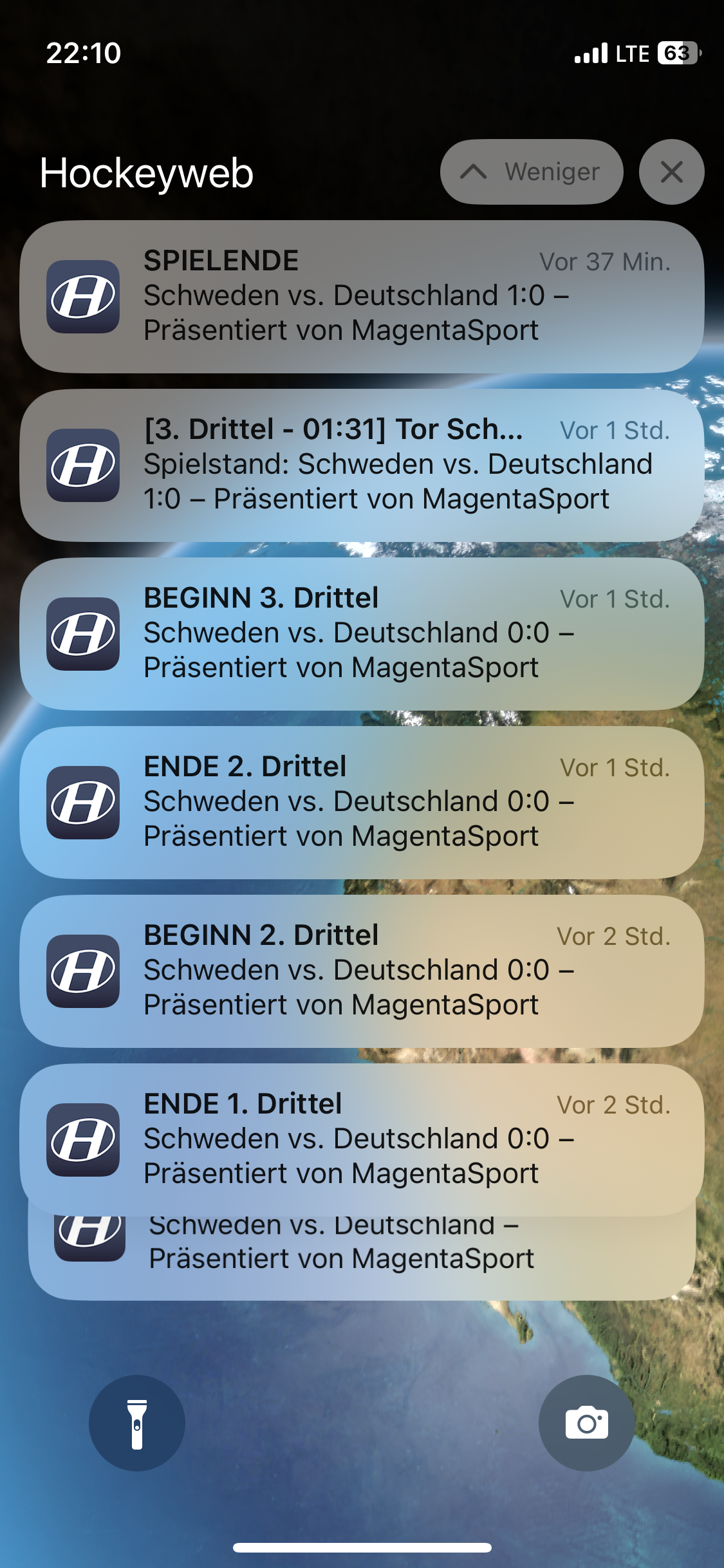Open the BEGINN 3. Drittel notification
Image resolution: width=724 pixels, height=1568 pixels.
362,634
